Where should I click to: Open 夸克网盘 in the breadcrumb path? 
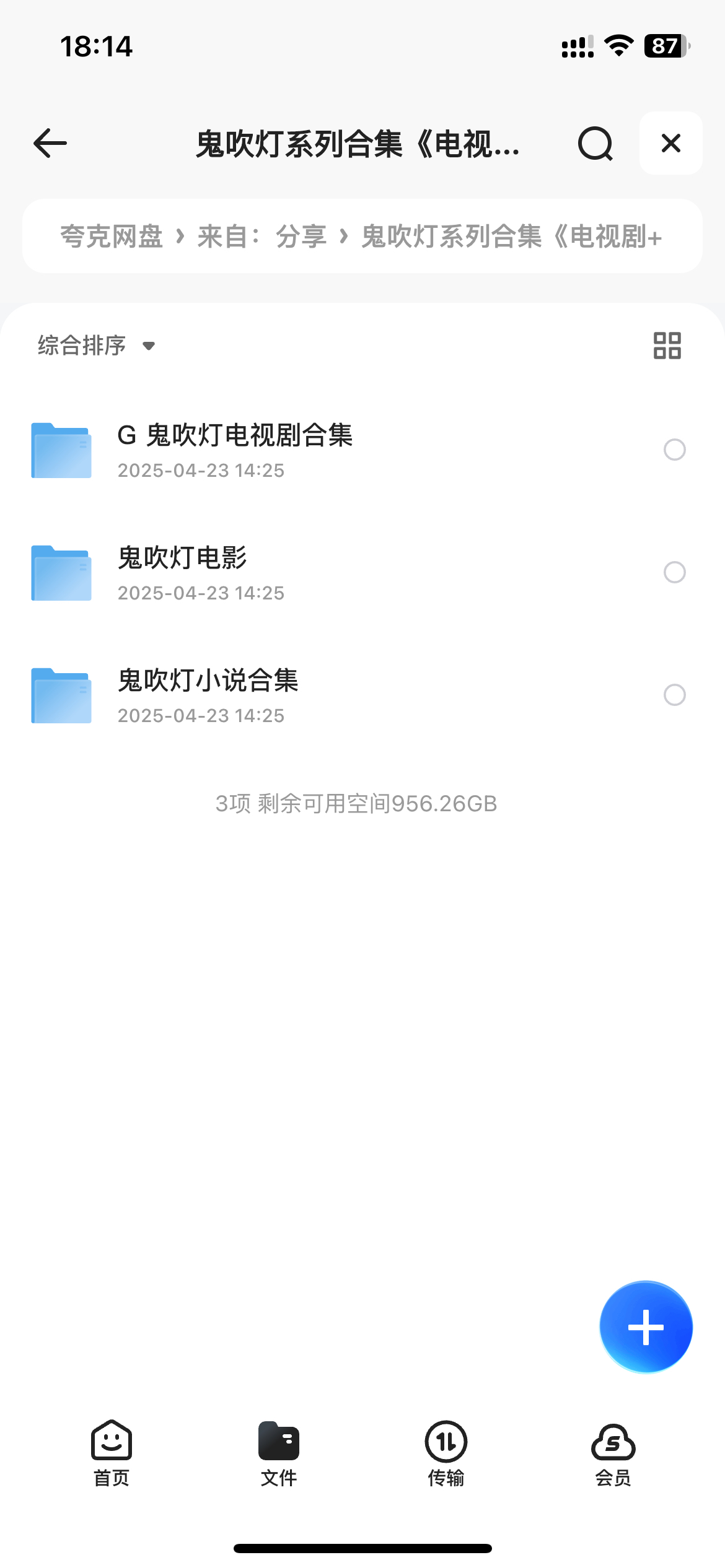click(112, 237)
